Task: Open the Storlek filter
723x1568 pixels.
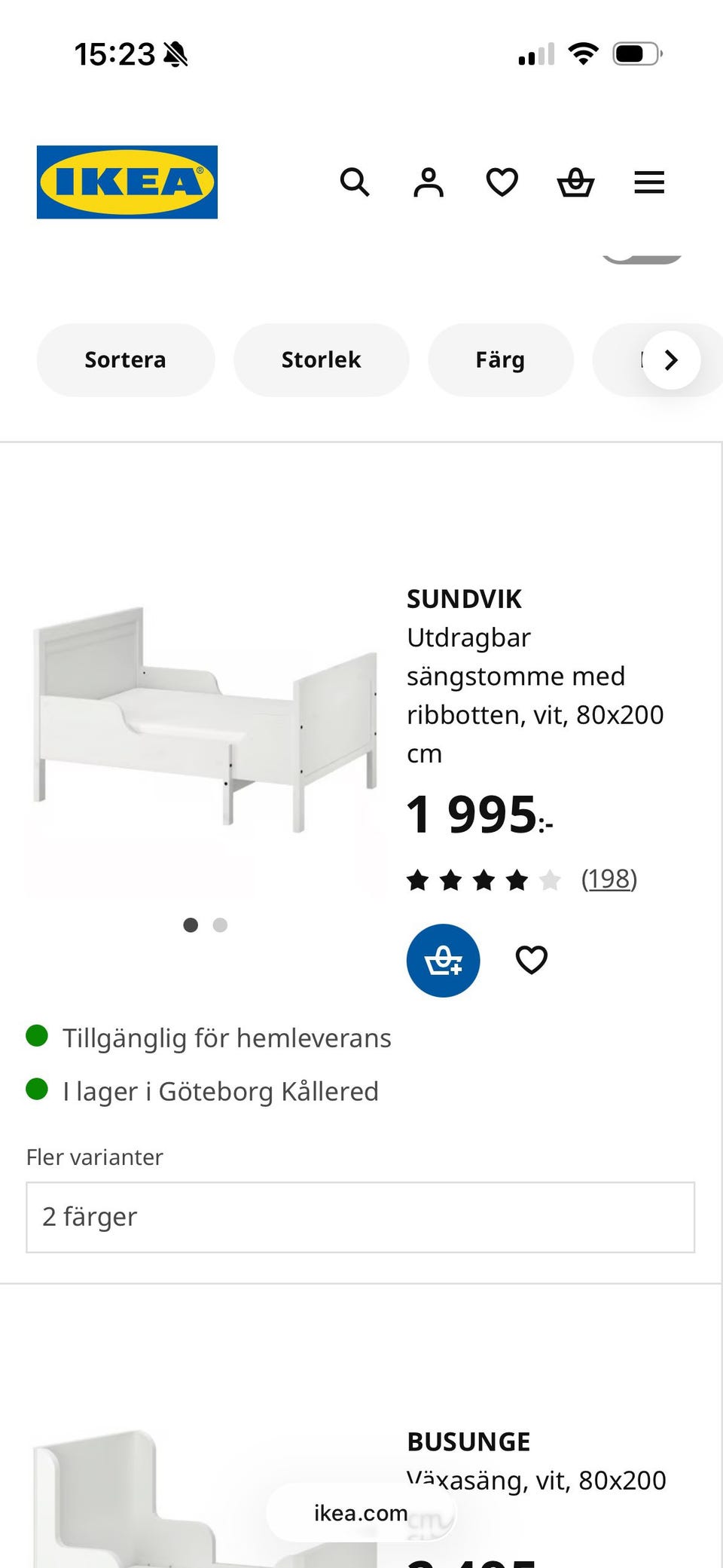Action: coord(321,359)
